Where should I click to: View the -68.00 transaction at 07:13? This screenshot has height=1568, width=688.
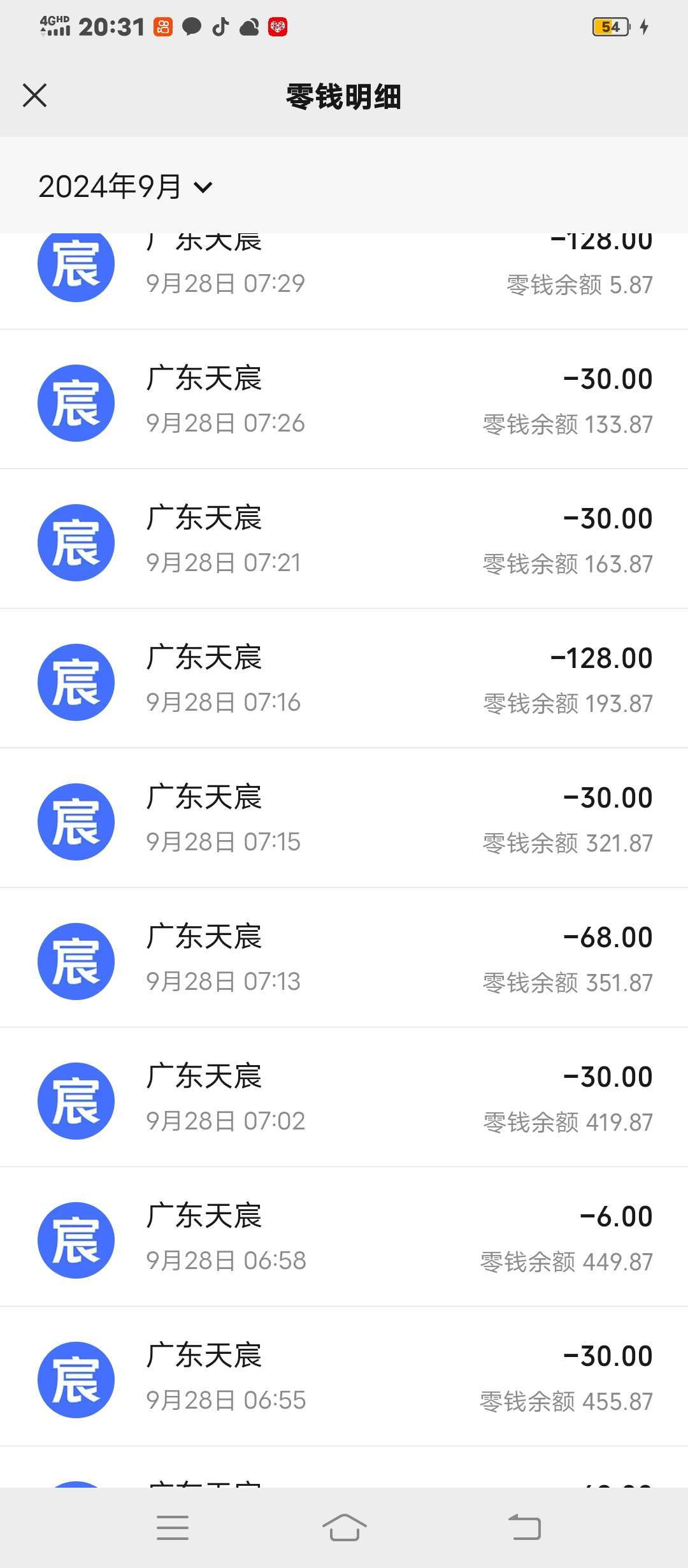pos(344,958)
